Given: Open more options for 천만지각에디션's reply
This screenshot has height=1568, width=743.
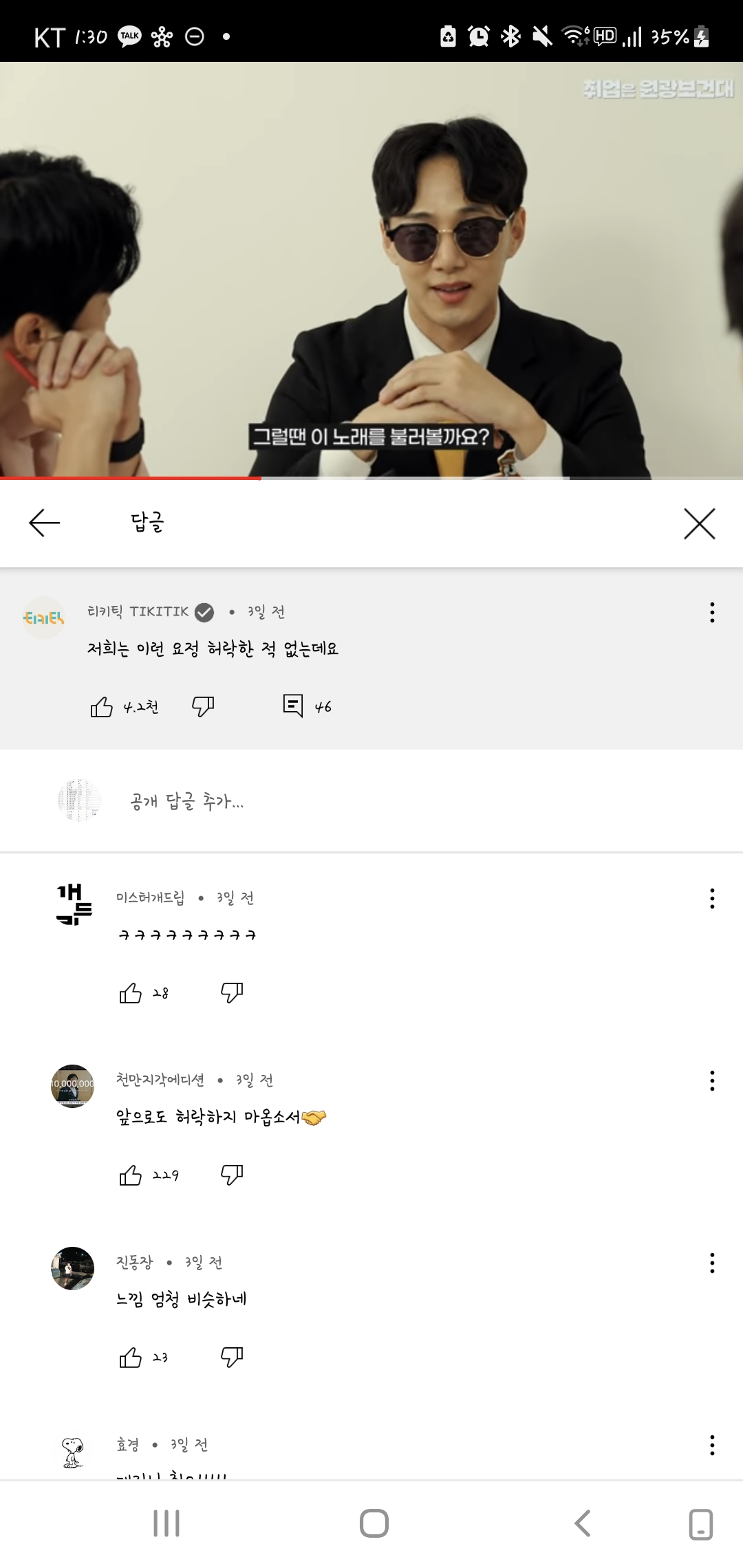Looking at the screenshot, I should coord(712,1080).
